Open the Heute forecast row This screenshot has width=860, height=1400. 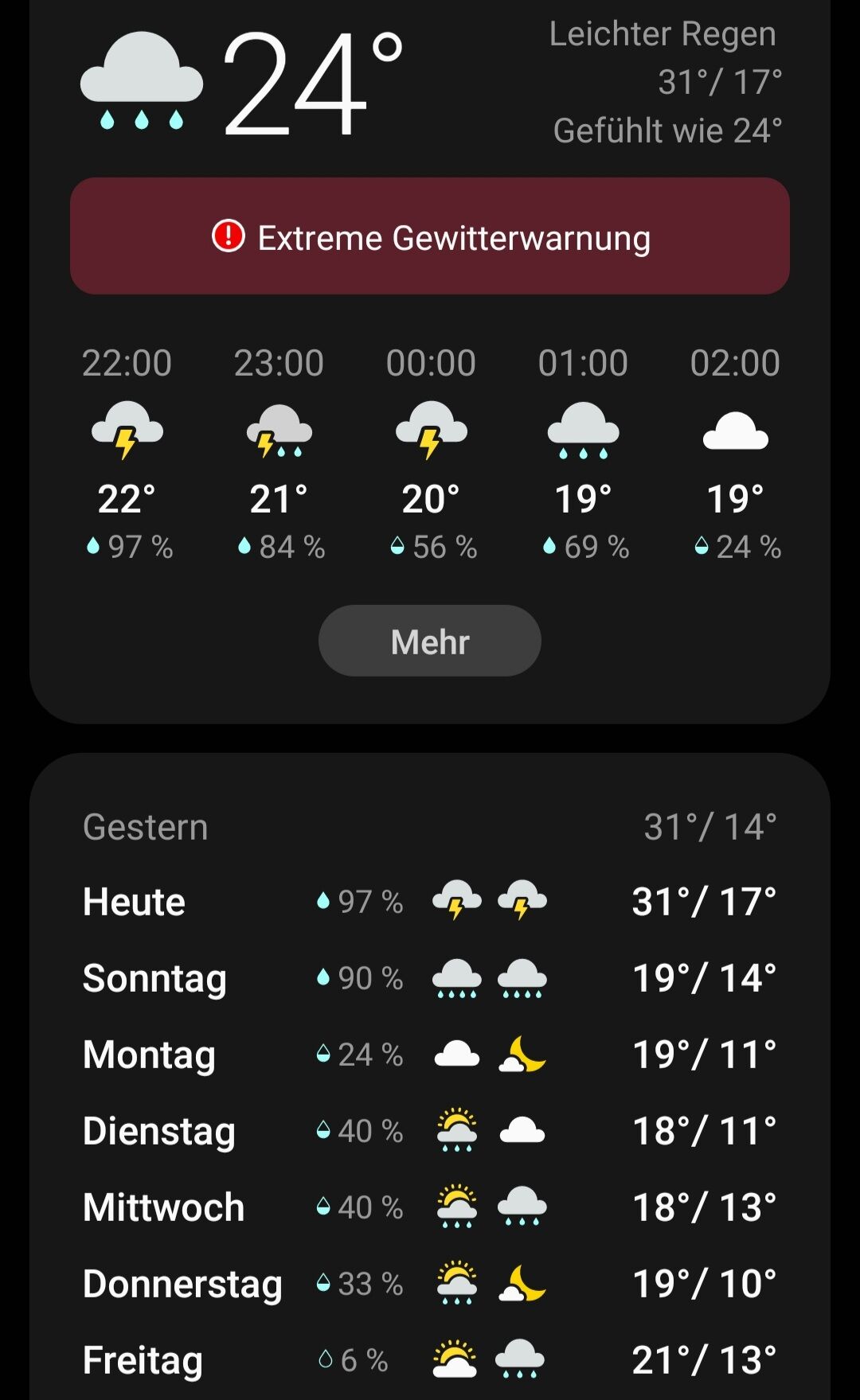[x=430, y=902]
